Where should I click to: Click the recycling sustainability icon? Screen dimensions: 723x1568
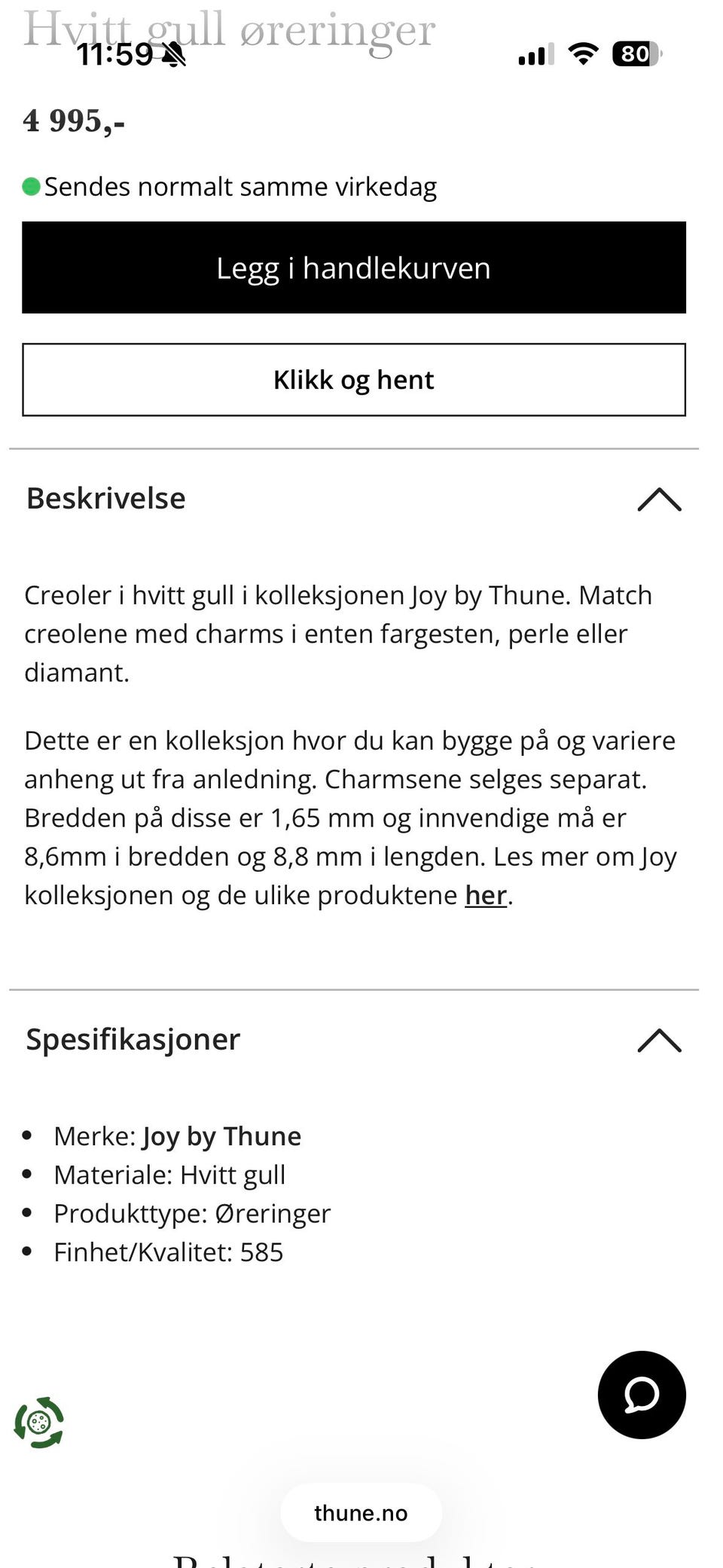(x=40, y=1424)
